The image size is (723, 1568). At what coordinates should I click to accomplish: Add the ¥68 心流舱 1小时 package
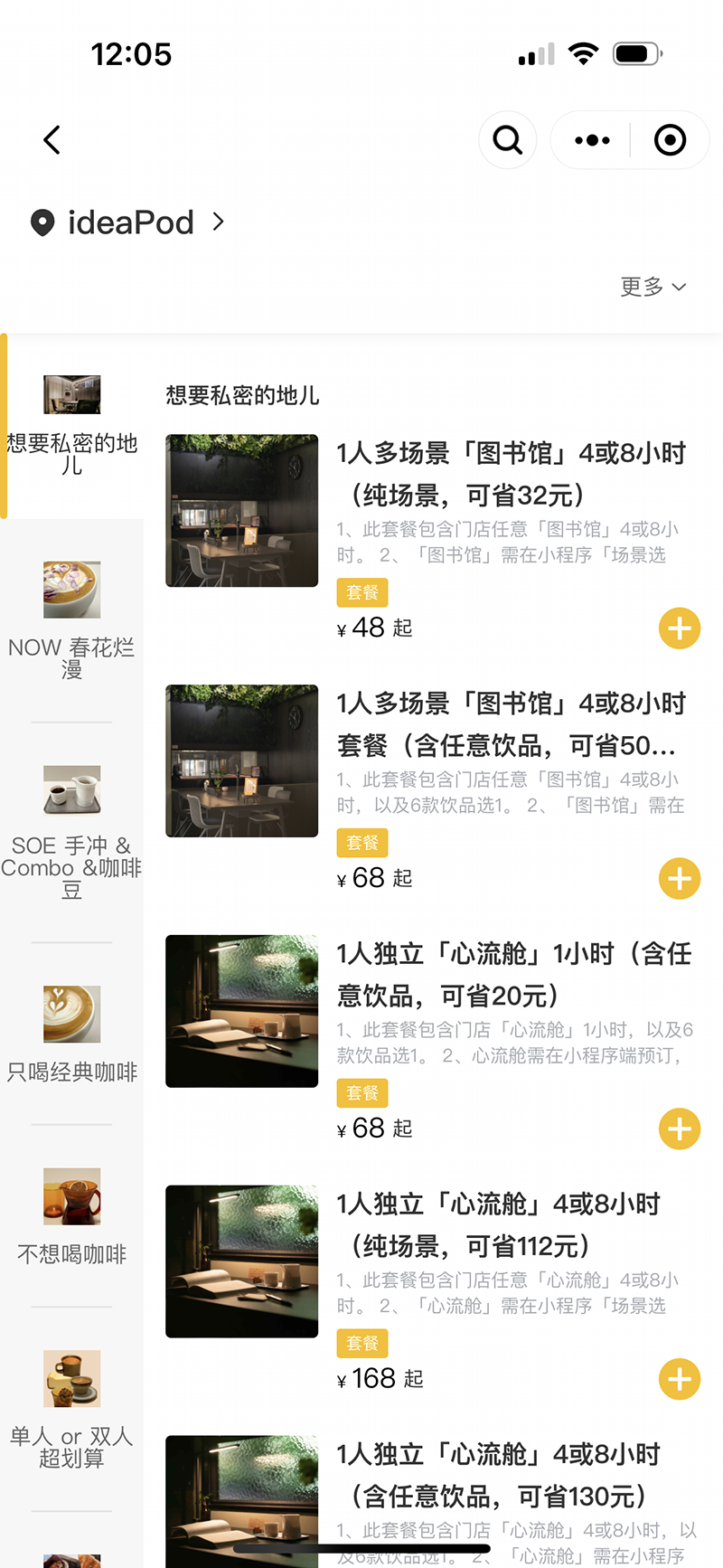(x=680, y=1129)
